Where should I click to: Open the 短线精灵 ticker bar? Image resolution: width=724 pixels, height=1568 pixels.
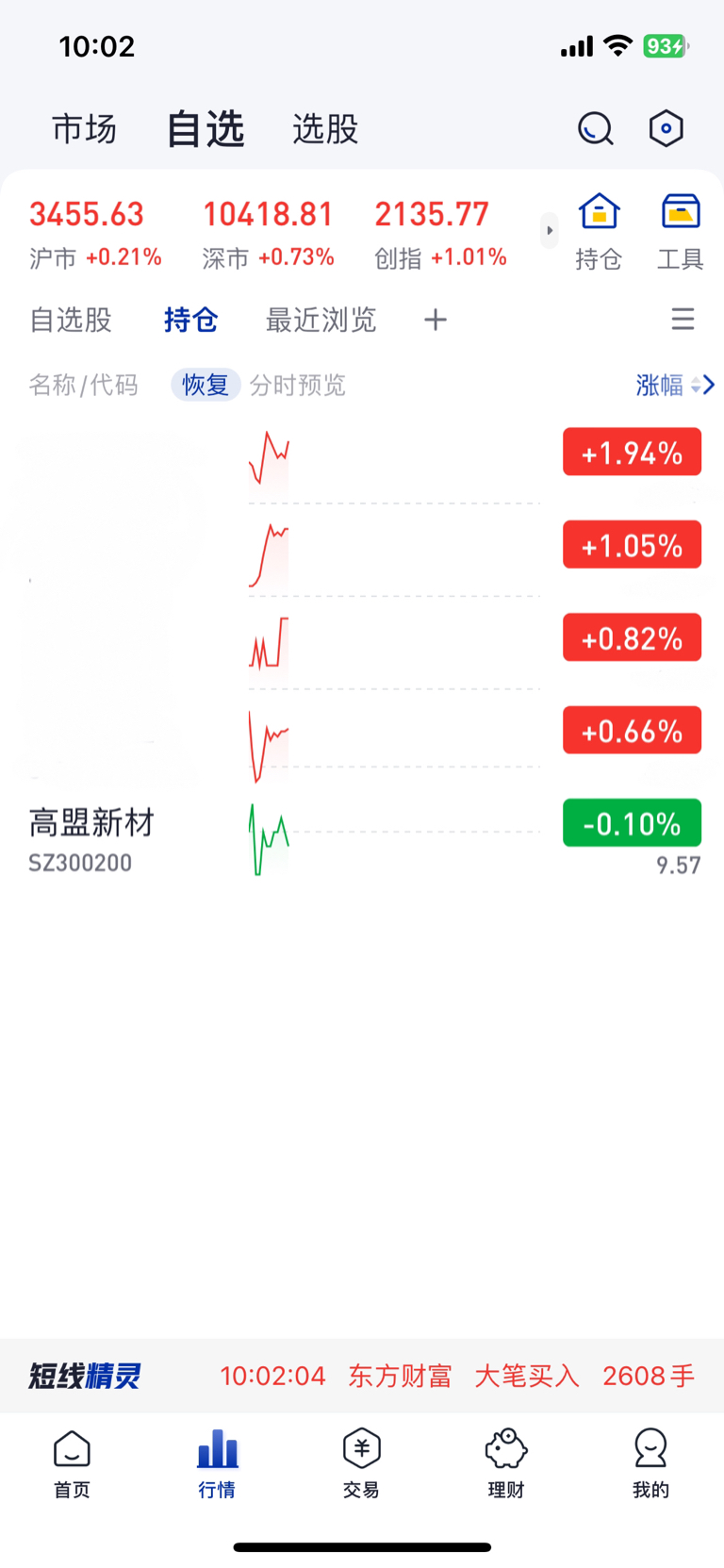pyautogui.click(x=362, y=1376)
